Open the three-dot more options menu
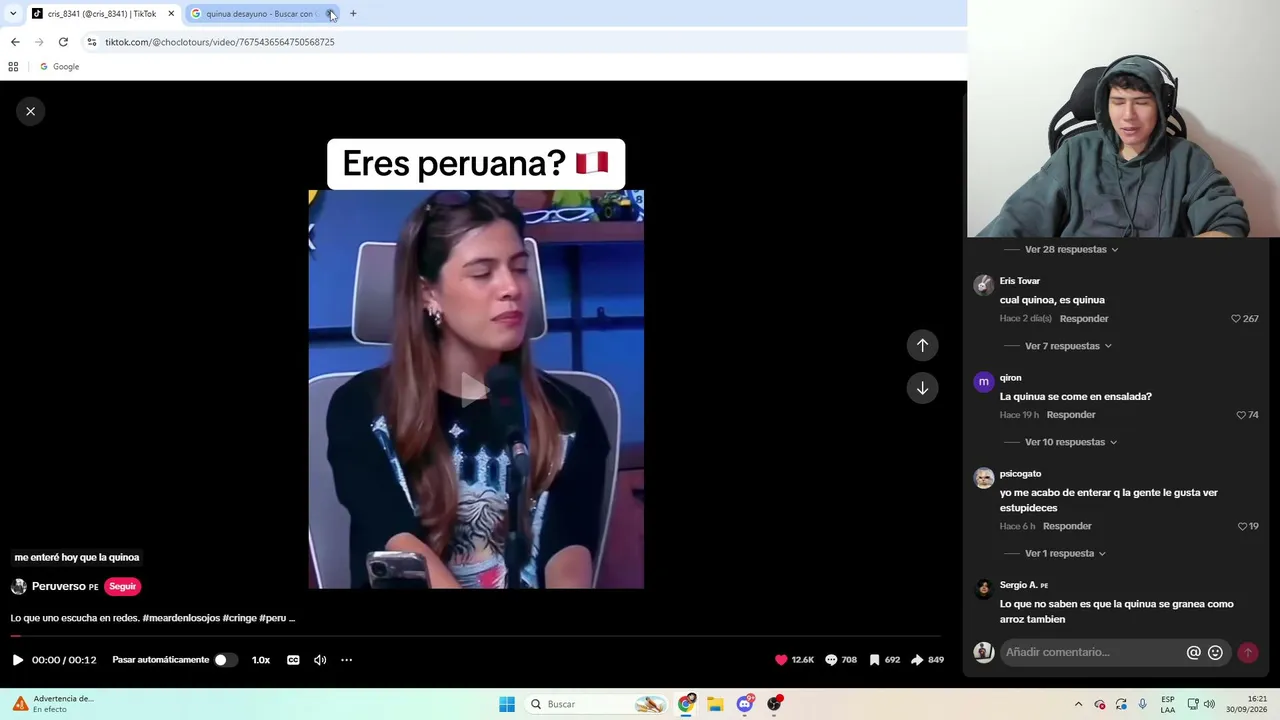The height and width of the screenshot is (720, 1280). (347, 660)
